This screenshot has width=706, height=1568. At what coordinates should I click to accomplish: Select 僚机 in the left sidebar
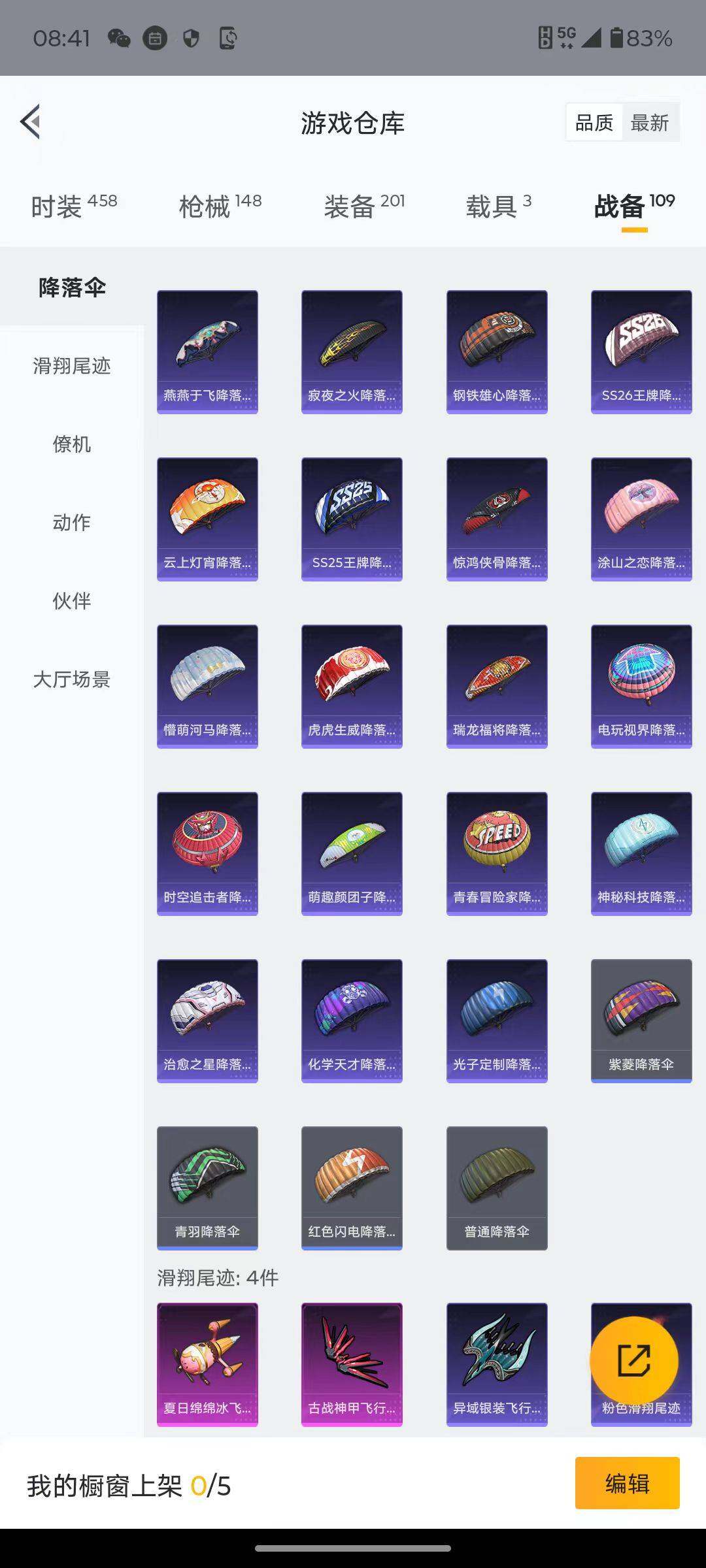click(72, 446)
